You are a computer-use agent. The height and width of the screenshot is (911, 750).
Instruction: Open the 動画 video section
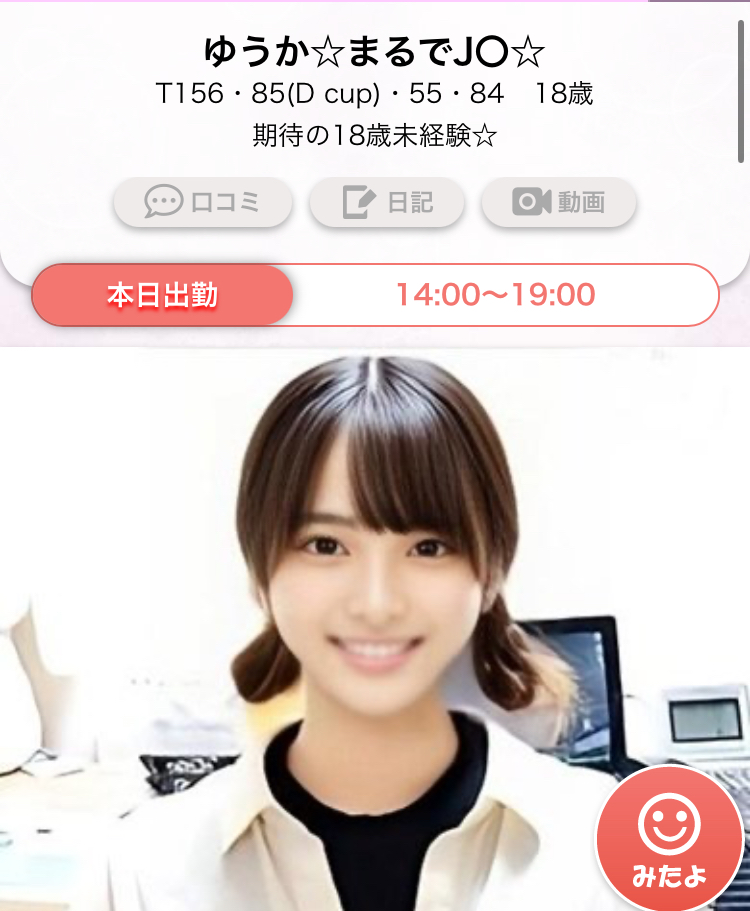(x=559, y=202)
